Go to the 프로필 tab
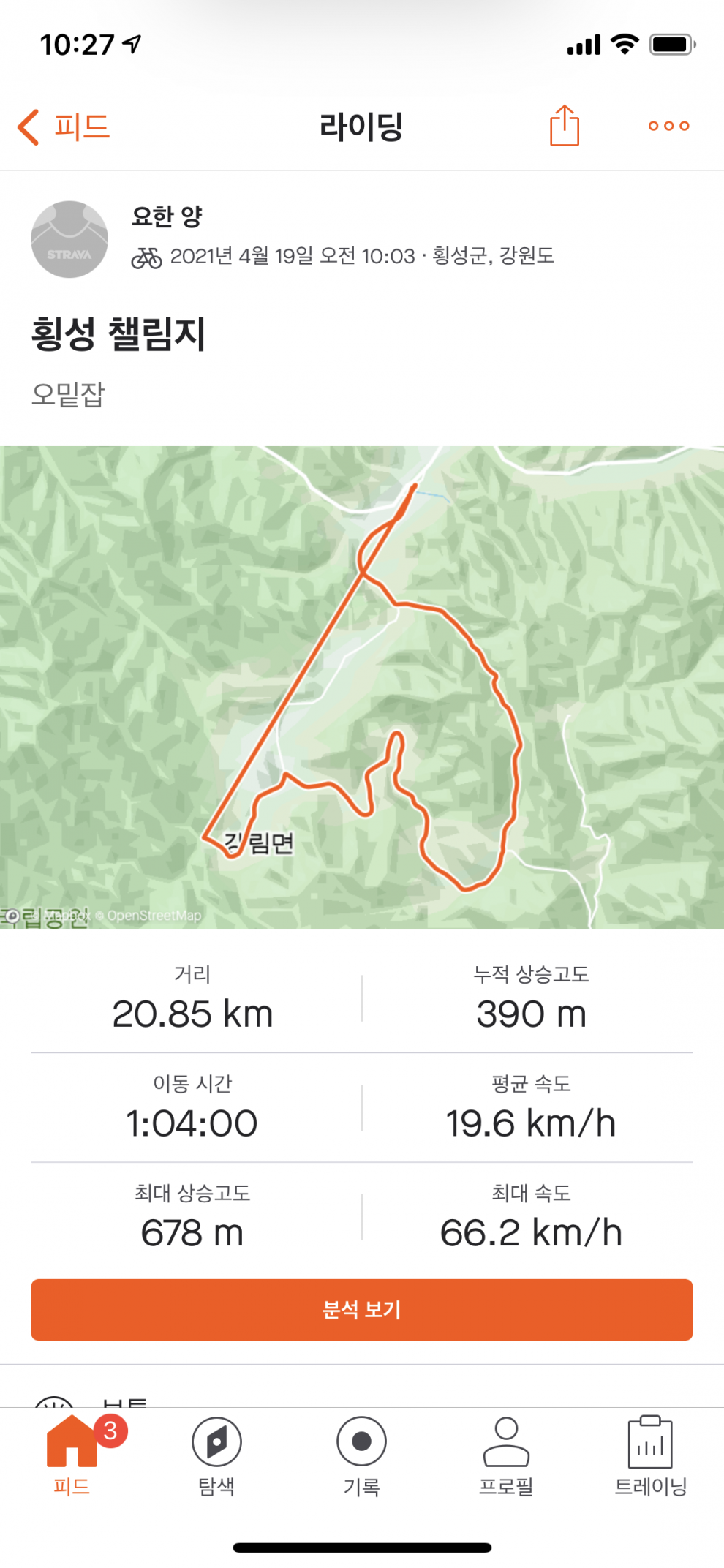The height and width of the screenshot is (1568, 724). (x=506, y=1455)
